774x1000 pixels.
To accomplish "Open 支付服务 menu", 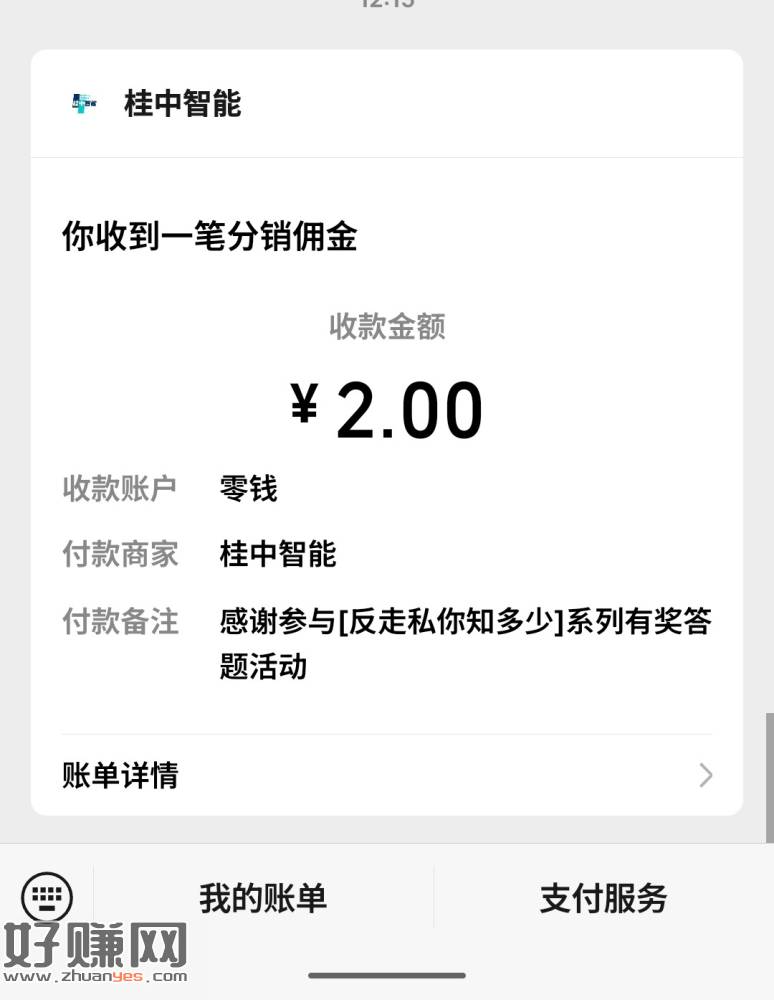I will 603,898.
